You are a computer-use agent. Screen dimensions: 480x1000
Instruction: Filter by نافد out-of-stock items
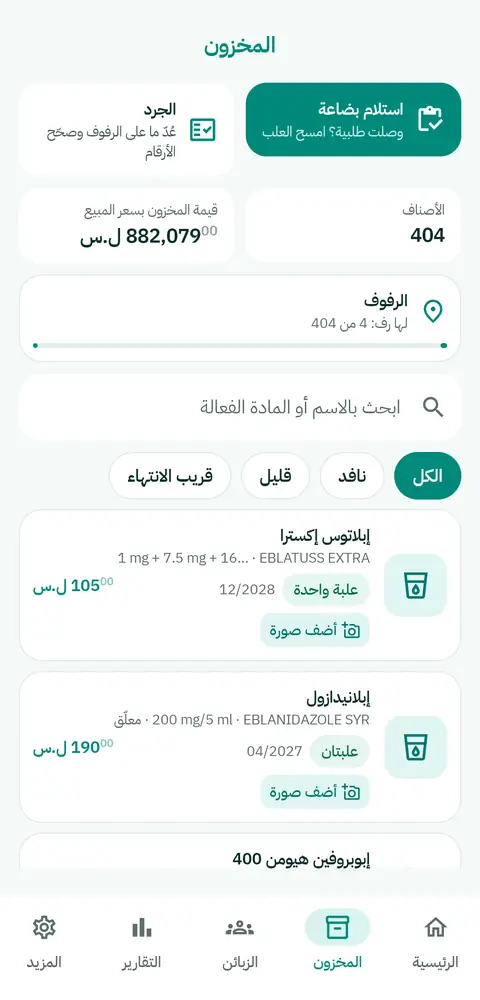[x=352, y=476]
